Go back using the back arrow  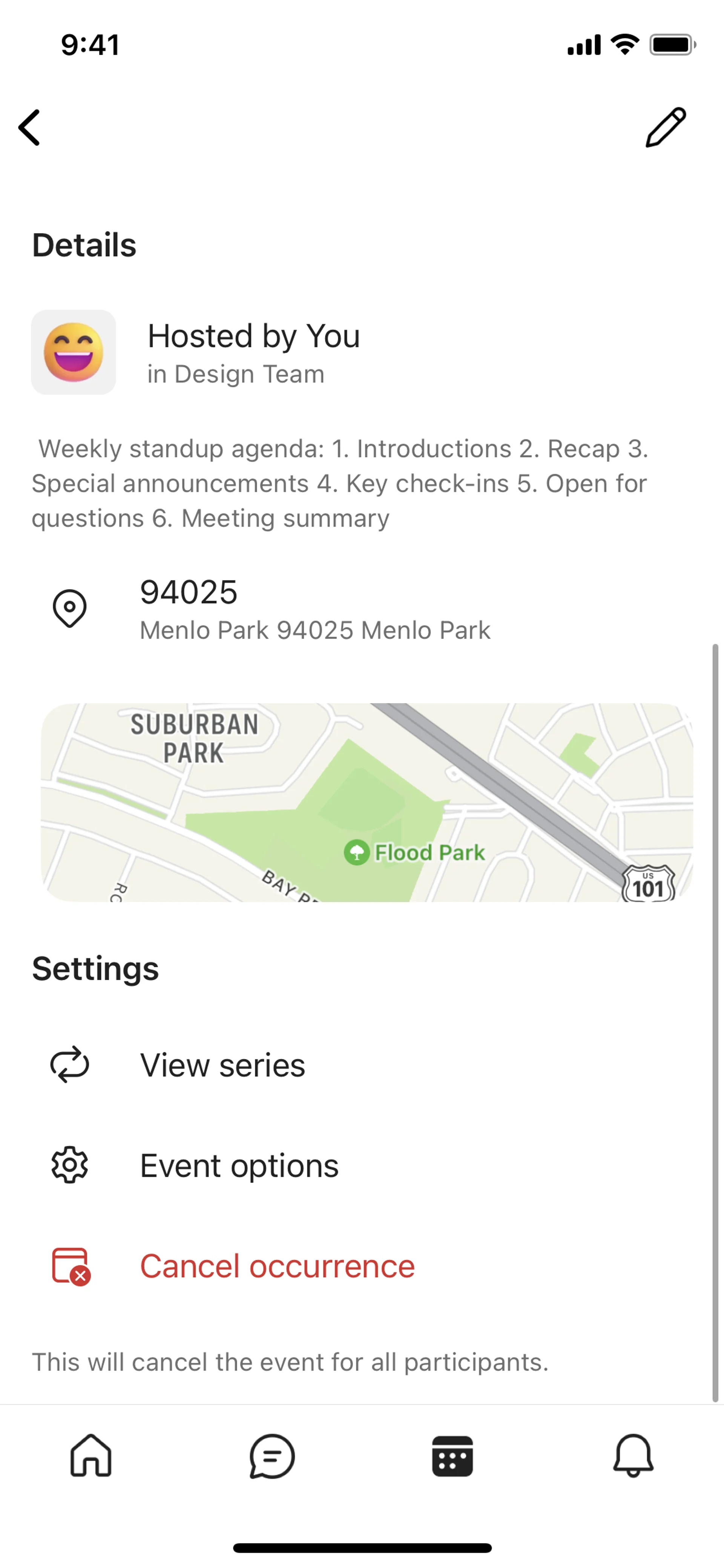coord(29,128)
